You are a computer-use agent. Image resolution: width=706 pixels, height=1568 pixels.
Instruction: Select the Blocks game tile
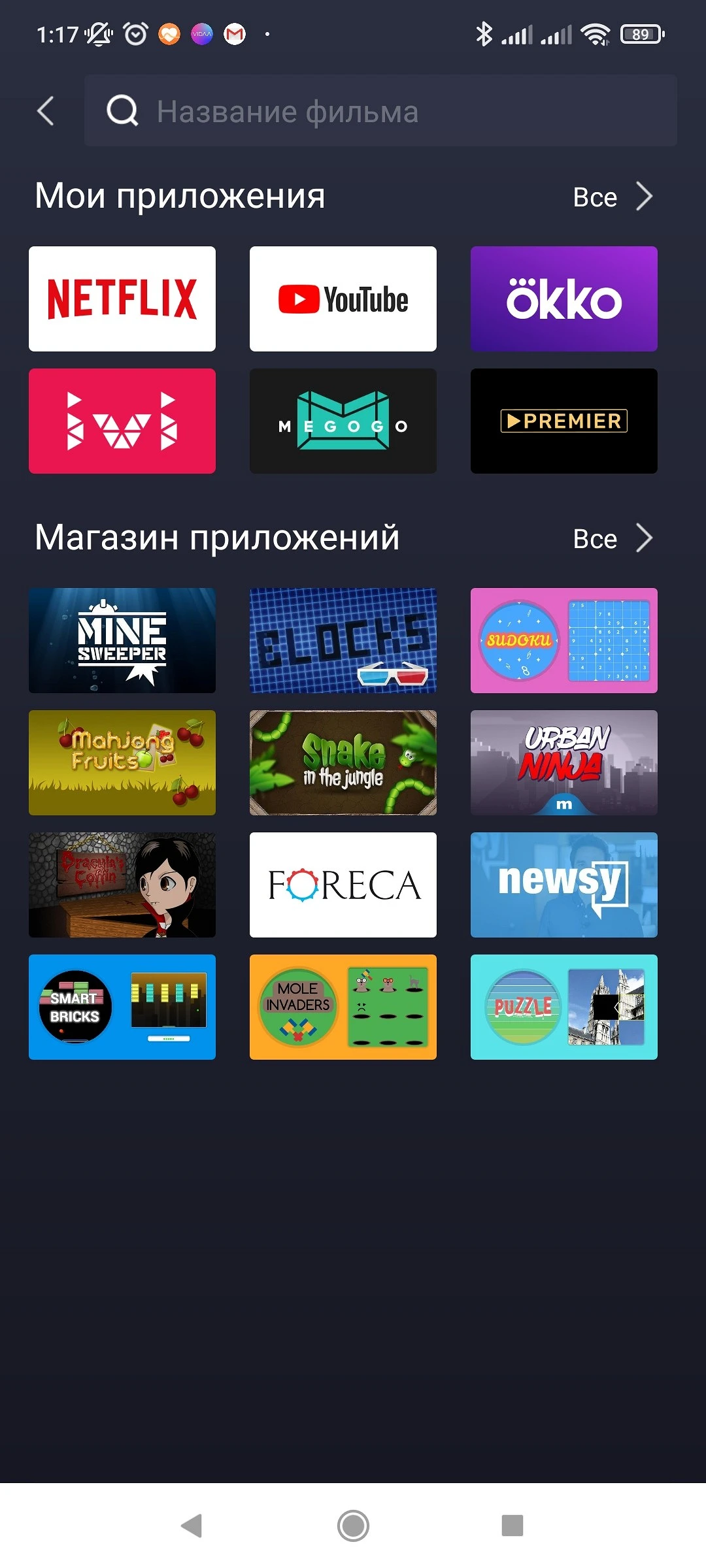point(343,640)
